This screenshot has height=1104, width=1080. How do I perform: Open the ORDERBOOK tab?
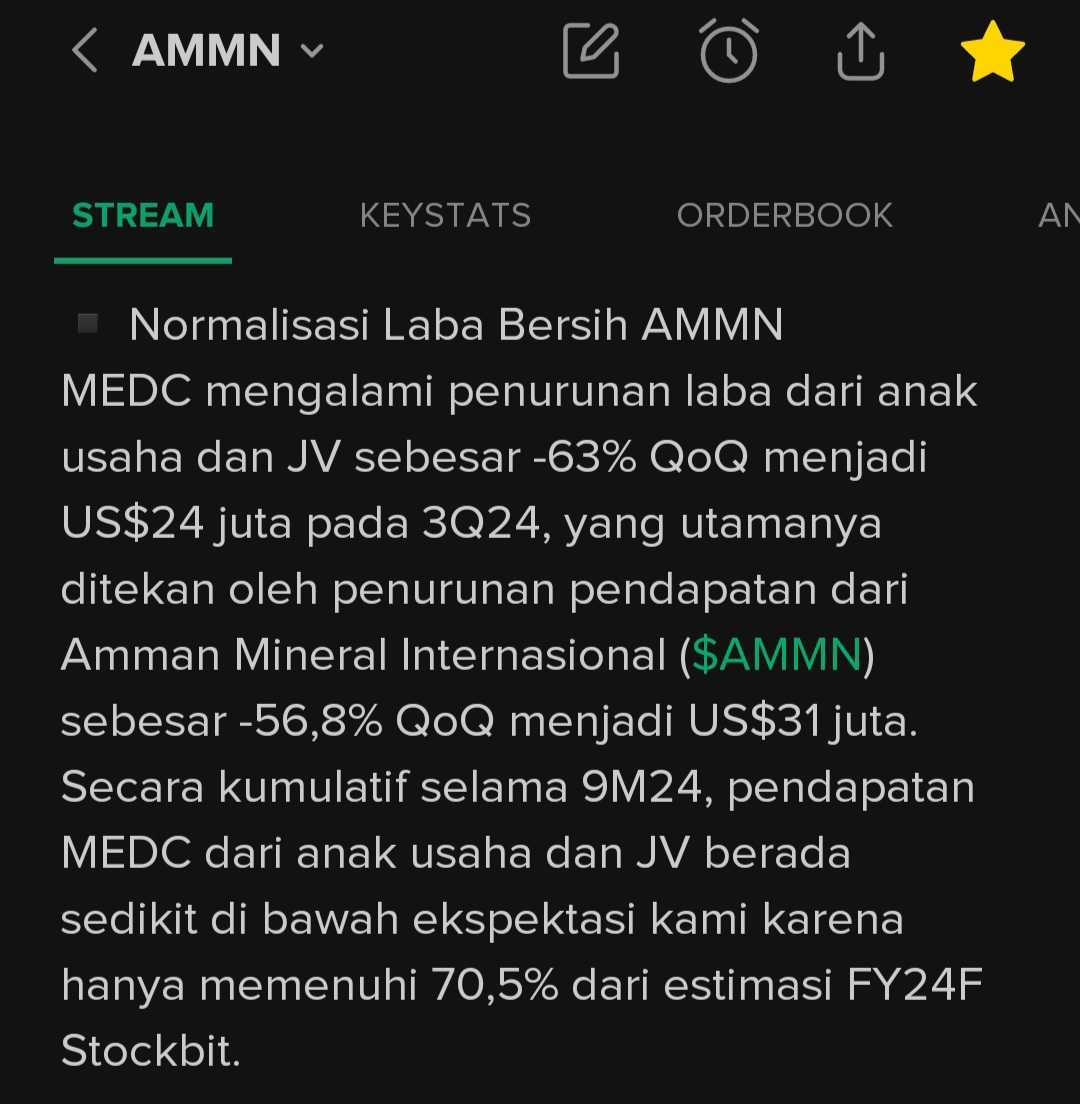(x=784, y=215)
